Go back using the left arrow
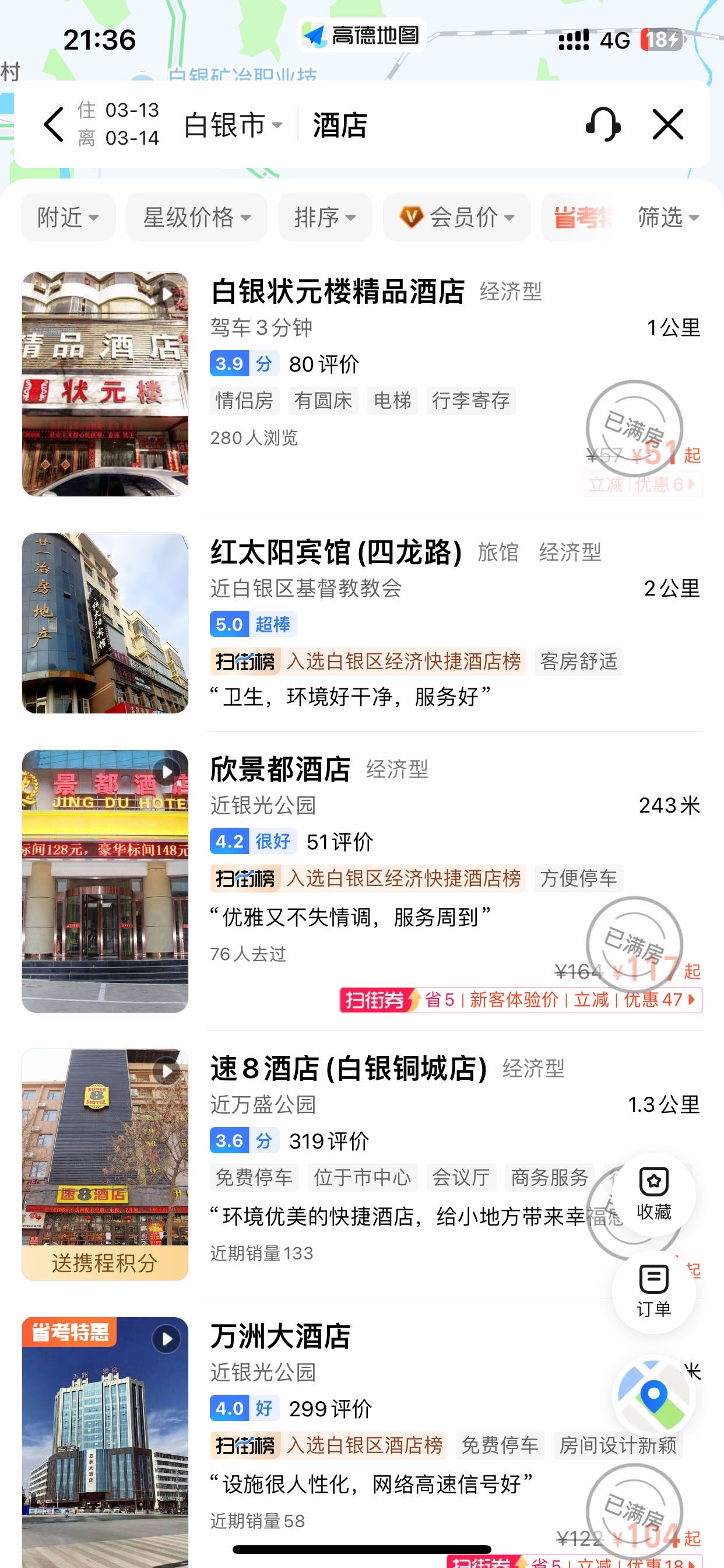 [54, 124]
